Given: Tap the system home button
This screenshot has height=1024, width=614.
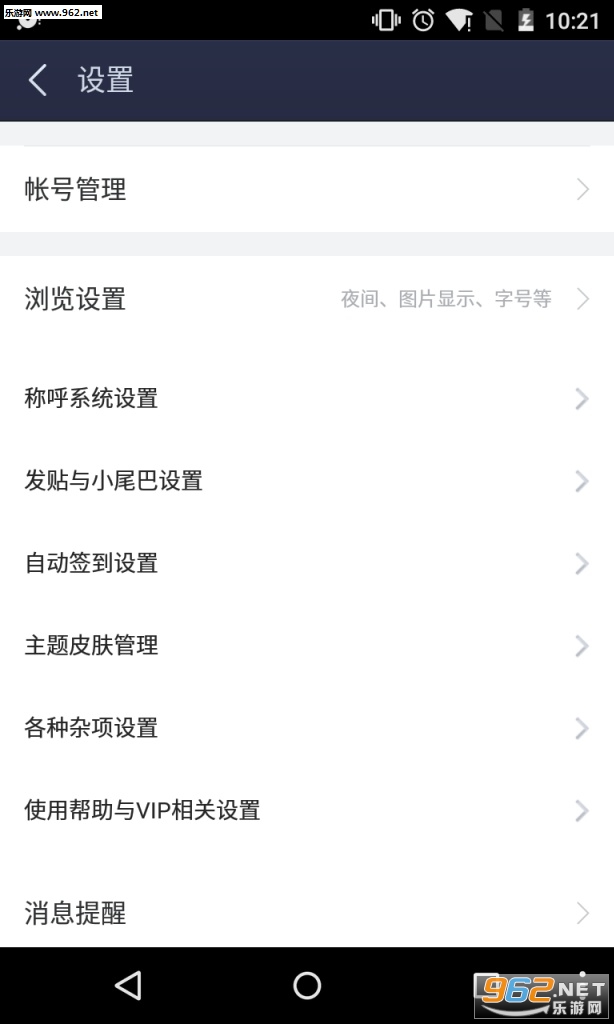Looking at the screenshot, I should (307, 986).
